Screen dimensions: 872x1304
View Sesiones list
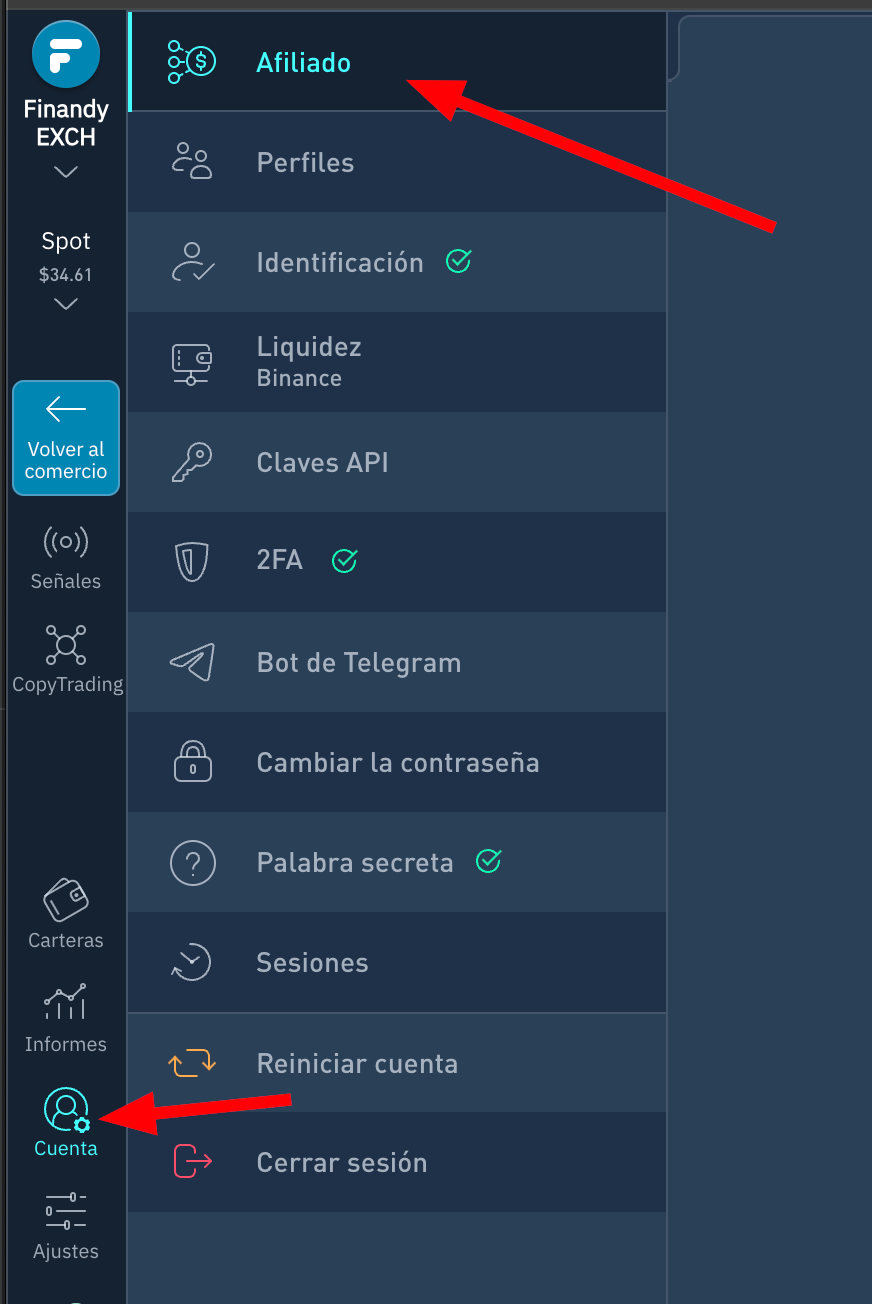[312, 962]
